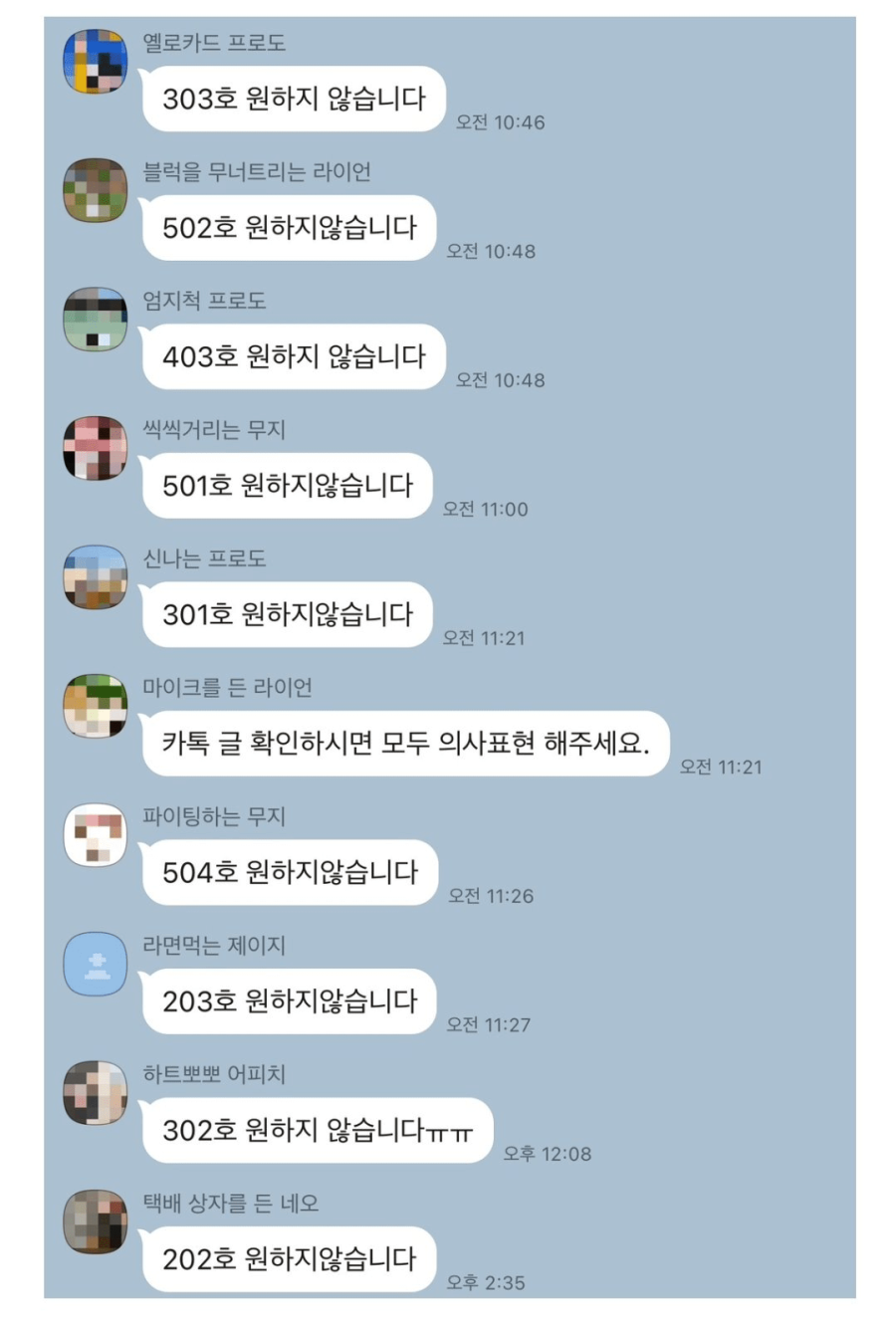This screenshot has height=1325, width=896.
Task: Open 라면먹는 제이지's default profile icon
Action: 96,964
